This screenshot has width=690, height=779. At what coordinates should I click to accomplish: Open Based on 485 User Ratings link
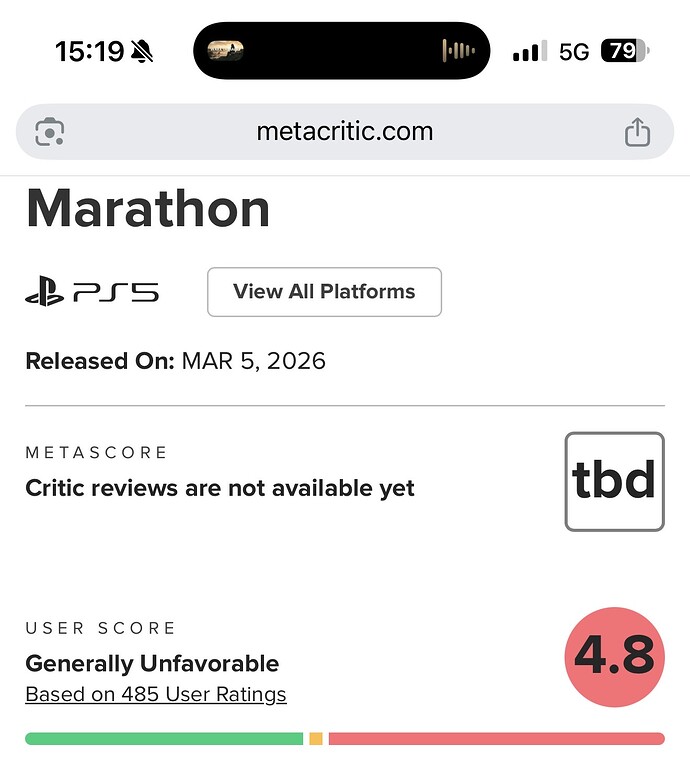pyautogui.click(x=156, y=694)
